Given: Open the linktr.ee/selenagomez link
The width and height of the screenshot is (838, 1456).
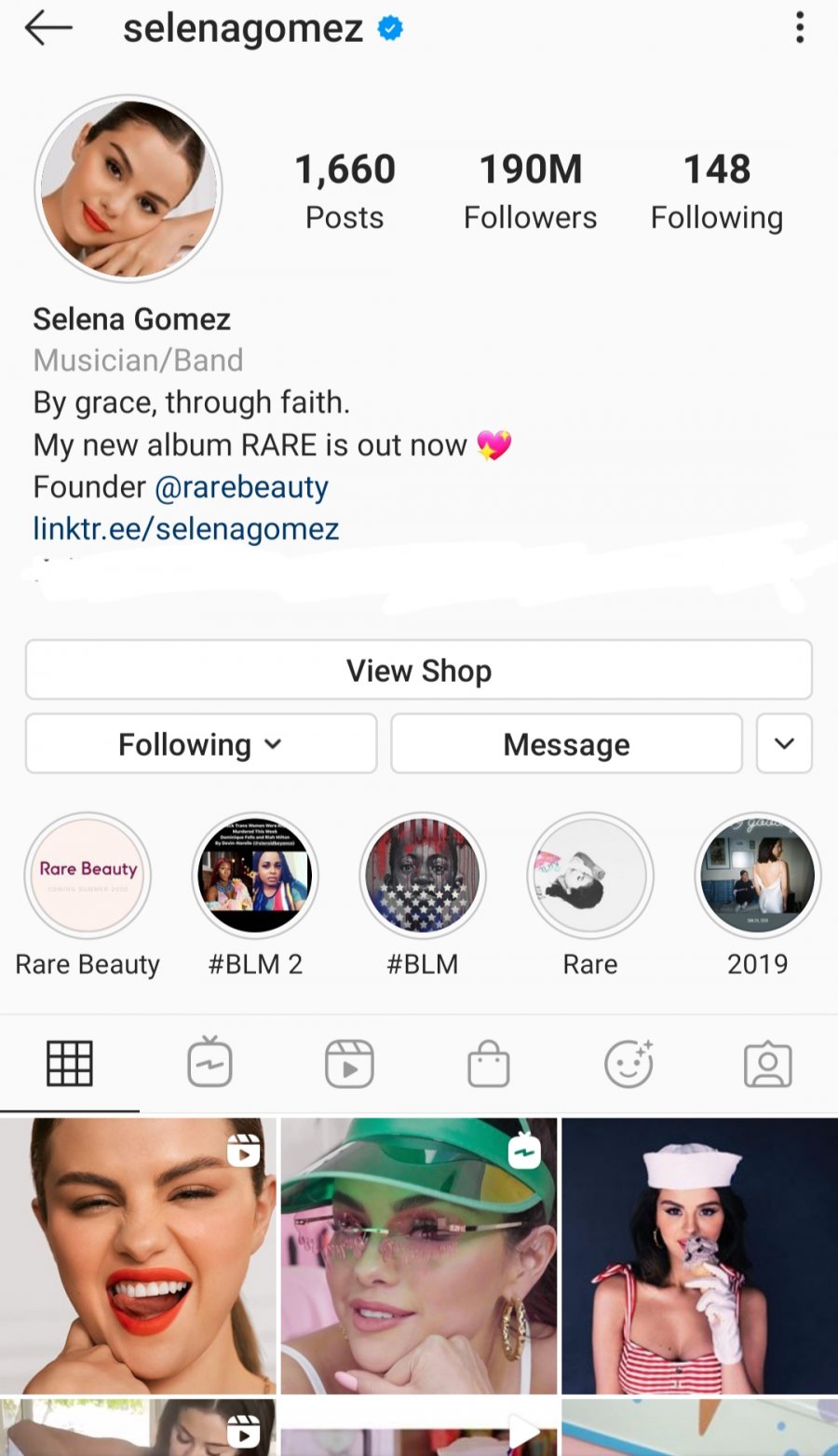Looking at the screenshot, I should pos(186,529).
